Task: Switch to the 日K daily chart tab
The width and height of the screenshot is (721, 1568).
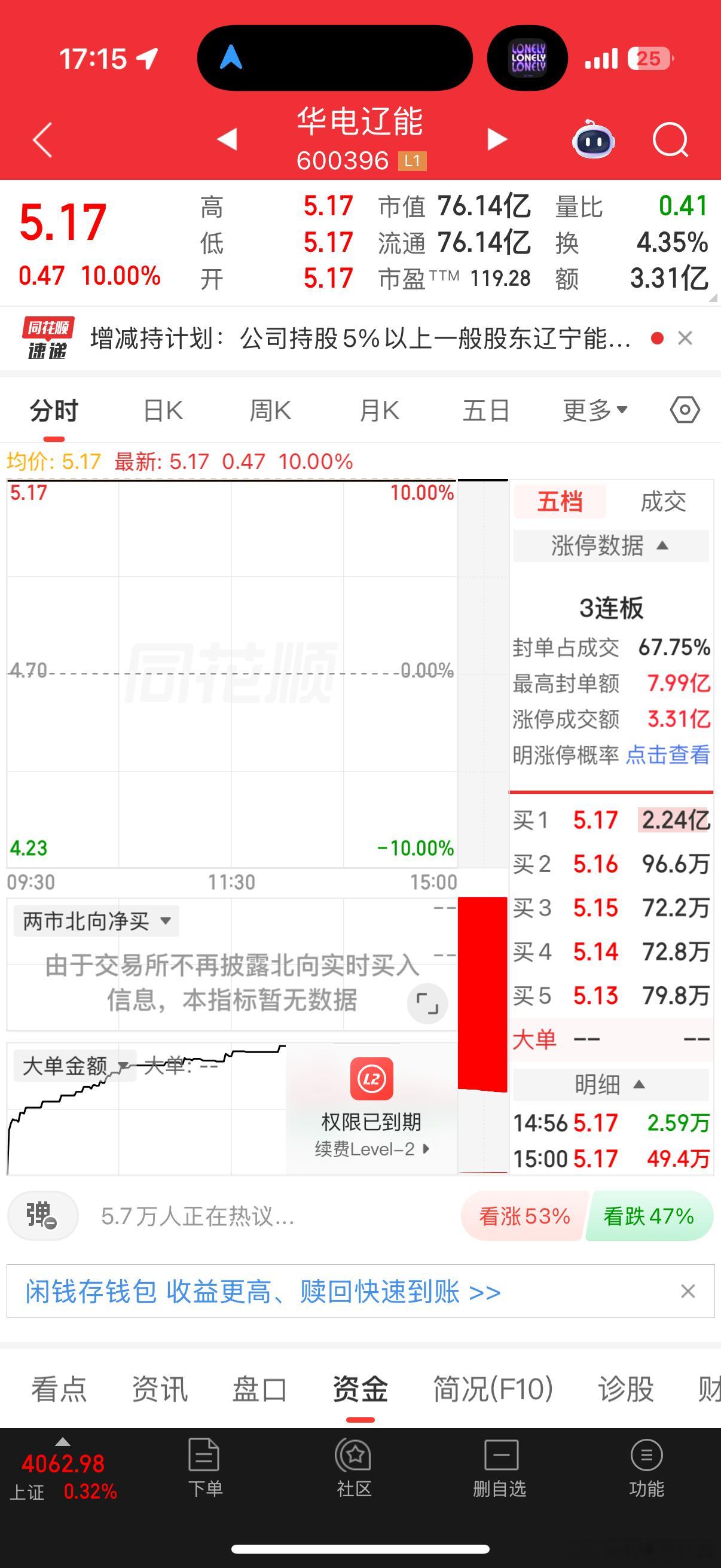Action: point(161,409)
